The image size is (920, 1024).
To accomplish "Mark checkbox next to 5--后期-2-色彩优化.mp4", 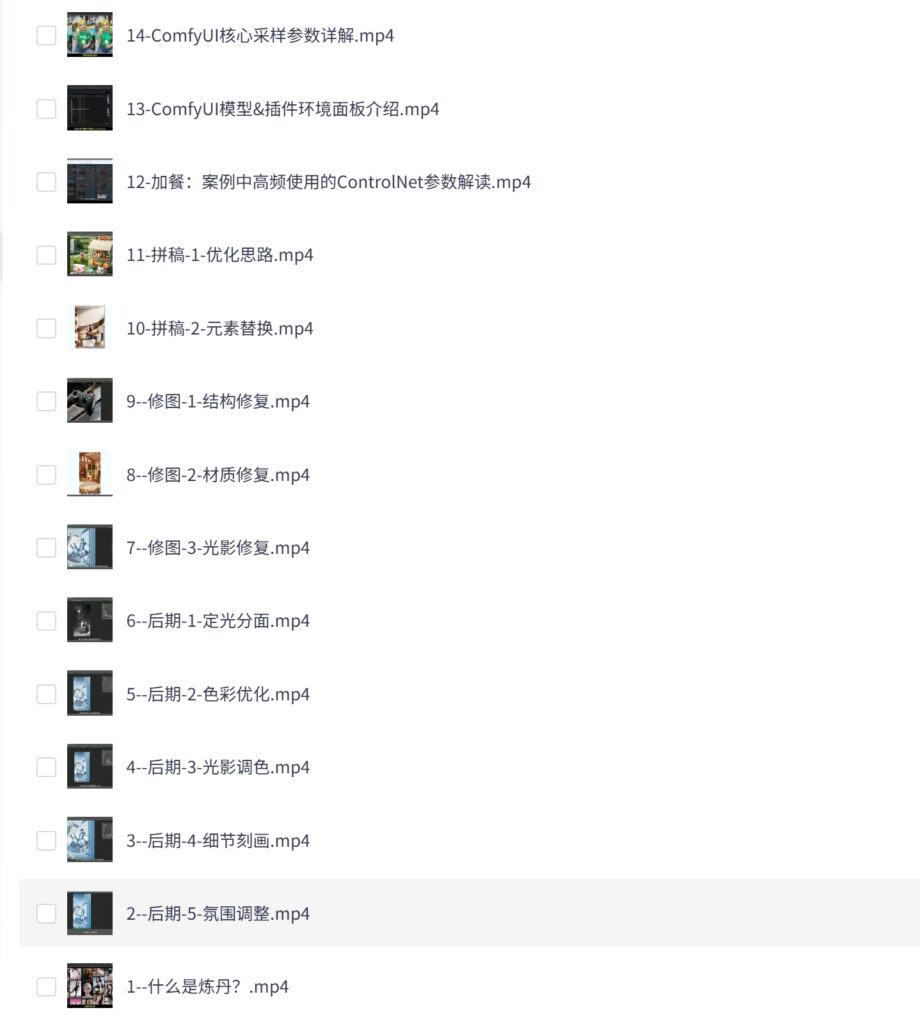I will click(x=46, y=693).
